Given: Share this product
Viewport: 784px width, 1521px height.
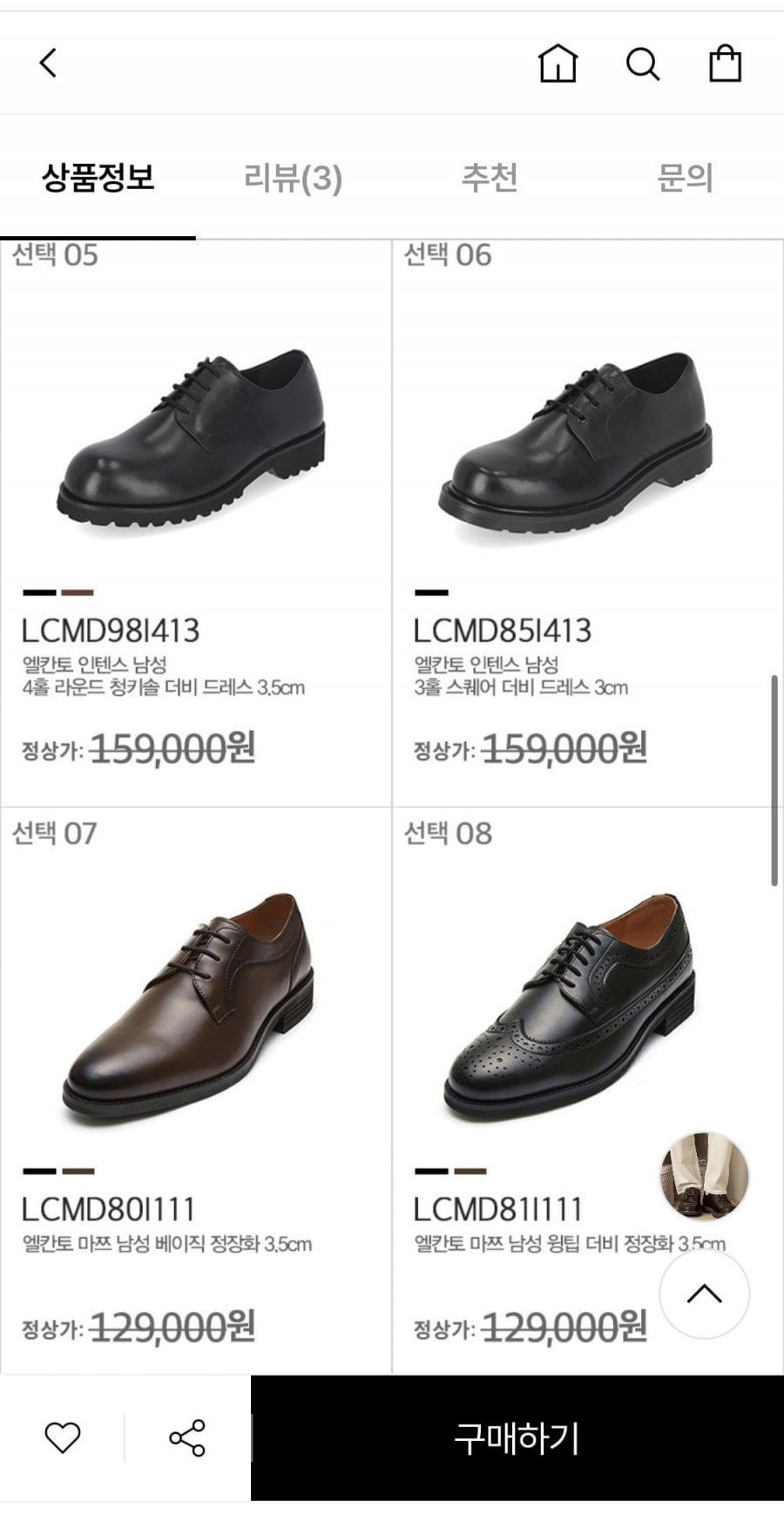Looking at the screenshot, I should tap(187, 1437).
